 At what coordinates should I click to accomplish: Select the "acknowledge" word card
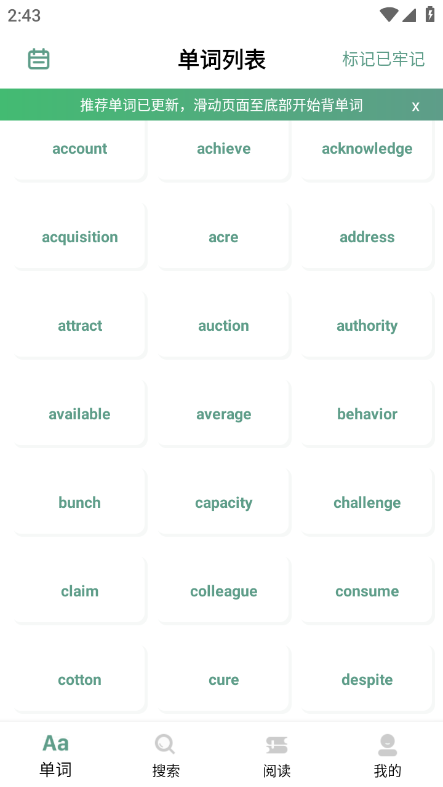click(x=367, y=149)
